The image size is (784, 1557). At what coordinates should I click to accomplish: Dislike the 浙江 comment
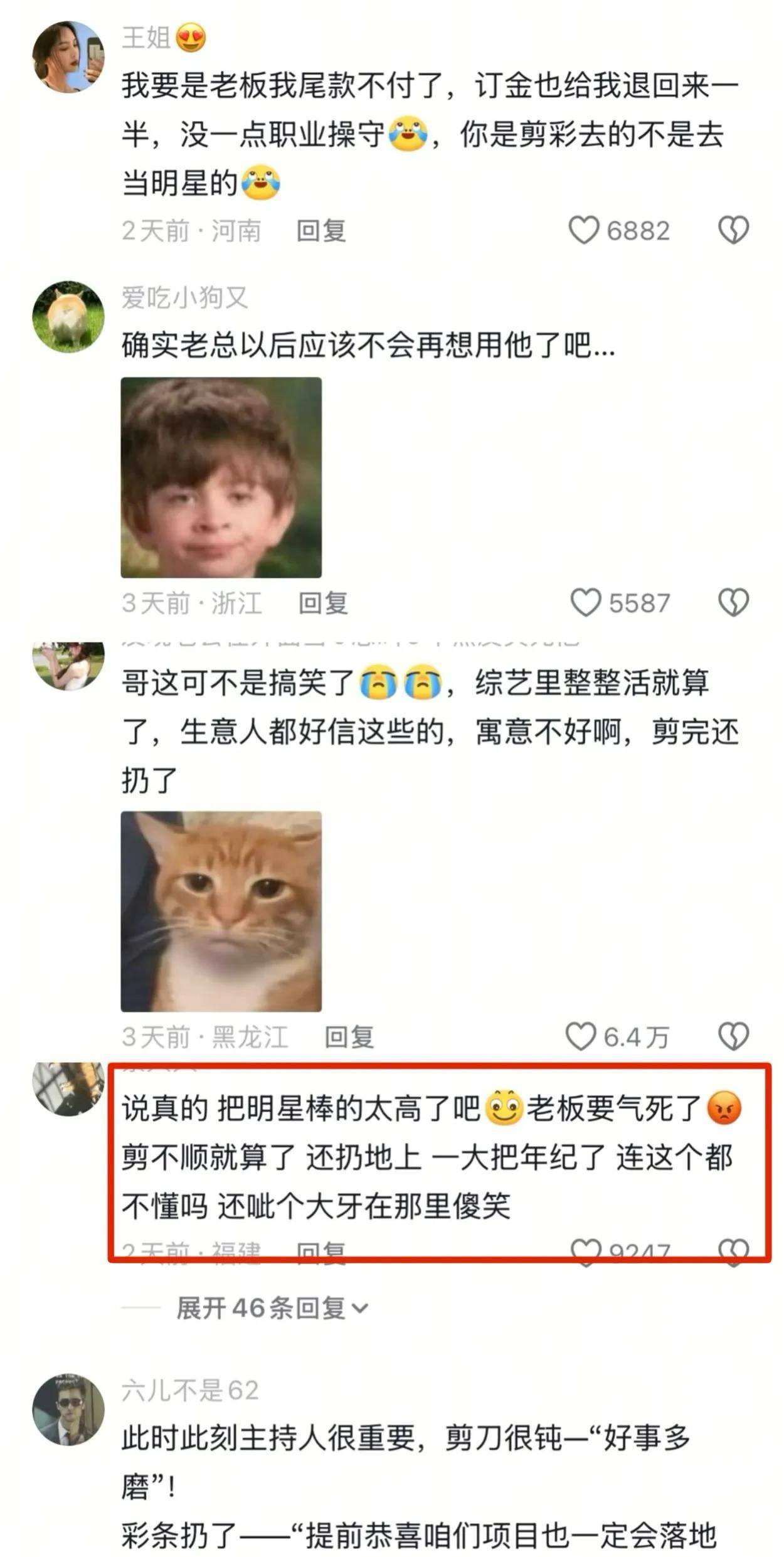pos(733,603)
